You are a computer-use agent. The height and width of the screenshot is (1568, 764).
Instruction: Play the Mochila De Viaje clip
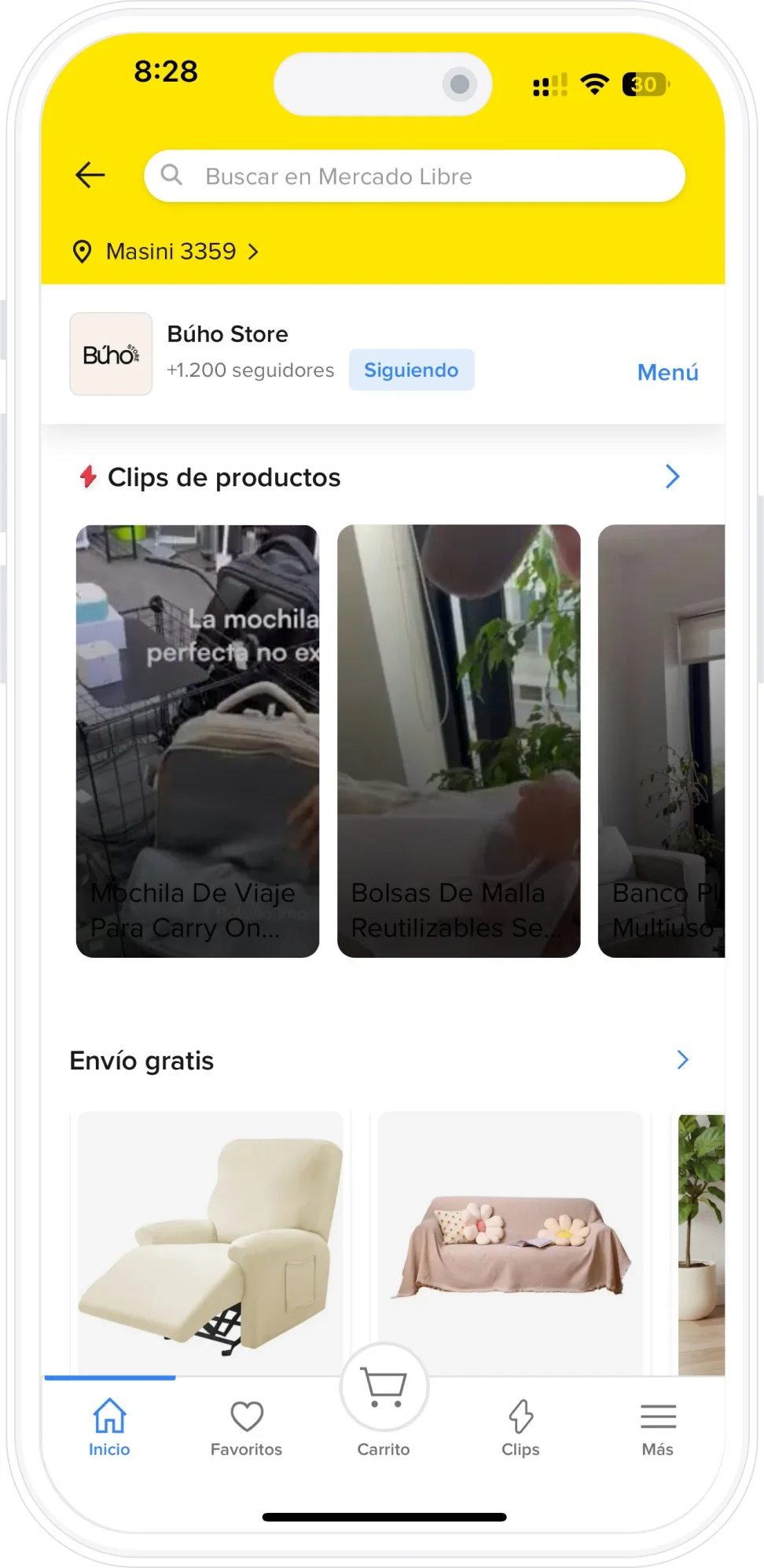(x=197, y=740)
